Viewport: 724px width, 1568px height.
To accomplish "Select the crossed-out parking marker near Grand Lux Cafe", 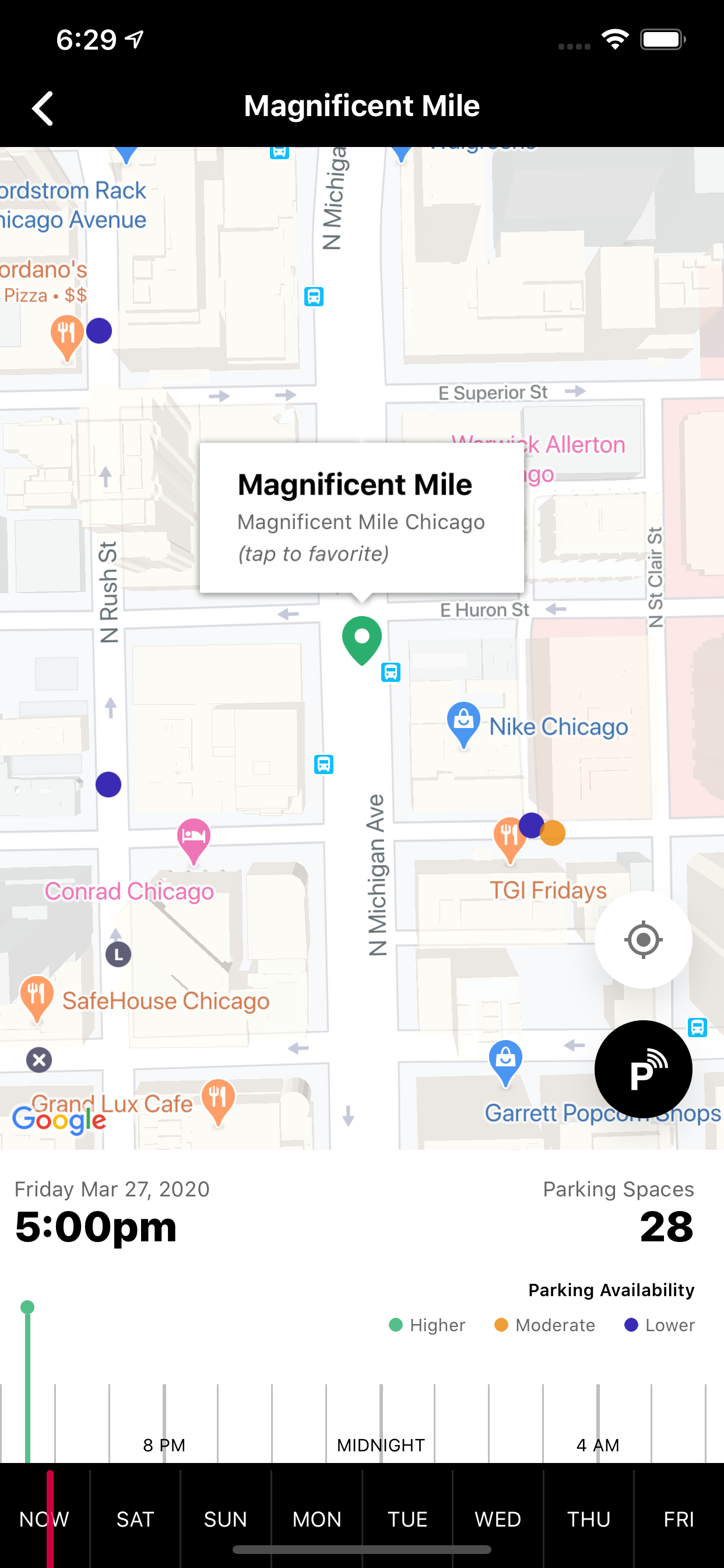I will (x=38, y=1059).
